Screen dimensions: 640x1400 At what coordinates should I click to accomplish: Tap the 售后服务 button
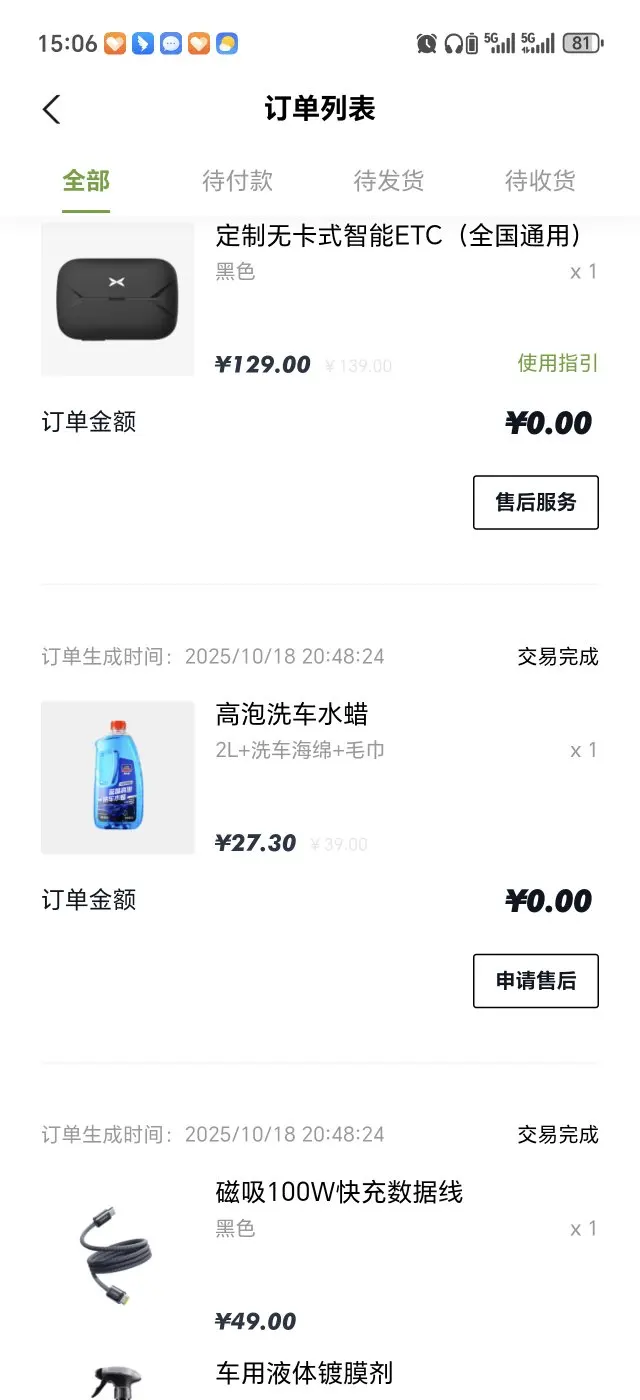click(x=536, y=502)
